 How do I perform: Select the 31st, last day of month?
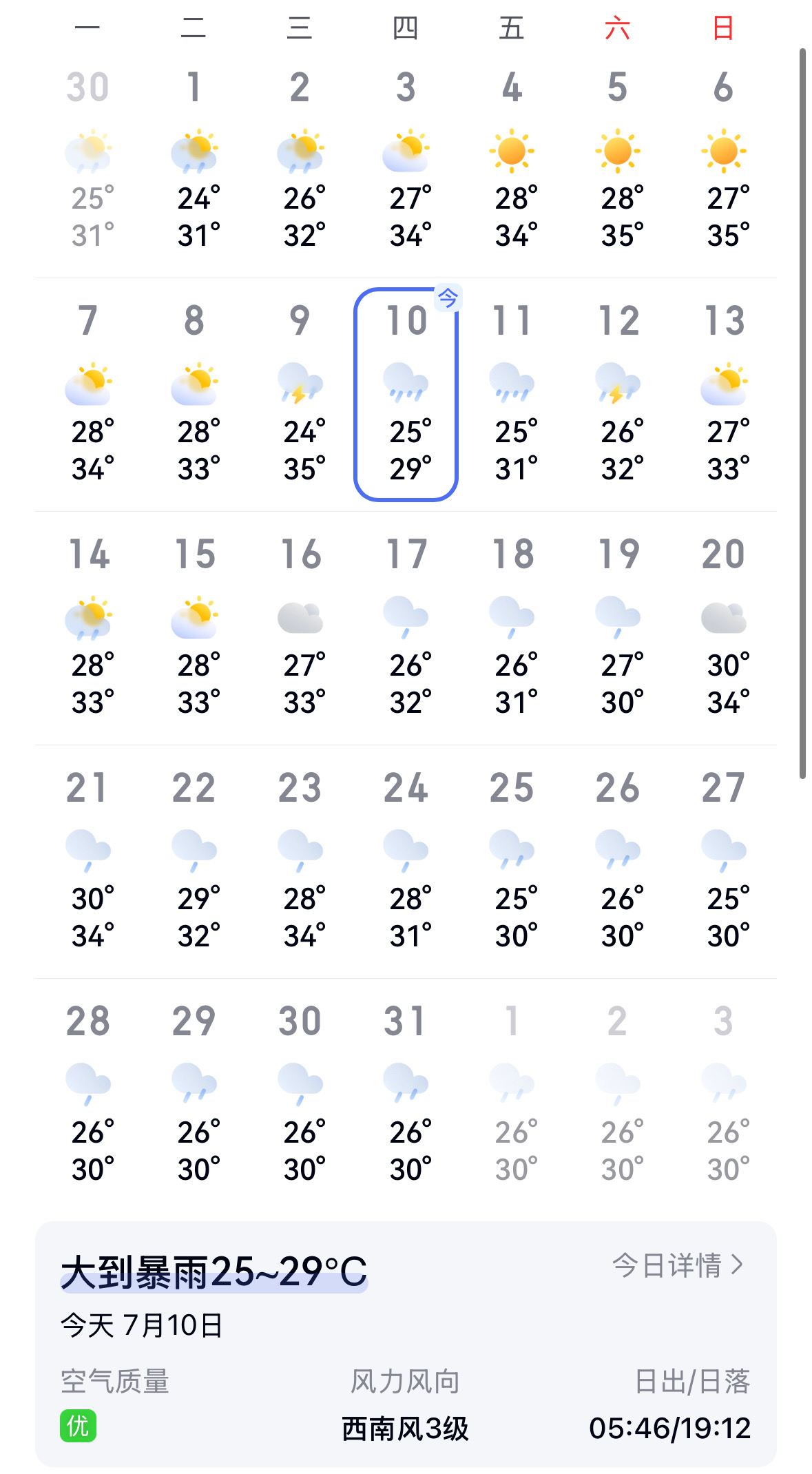(406, 1095)
